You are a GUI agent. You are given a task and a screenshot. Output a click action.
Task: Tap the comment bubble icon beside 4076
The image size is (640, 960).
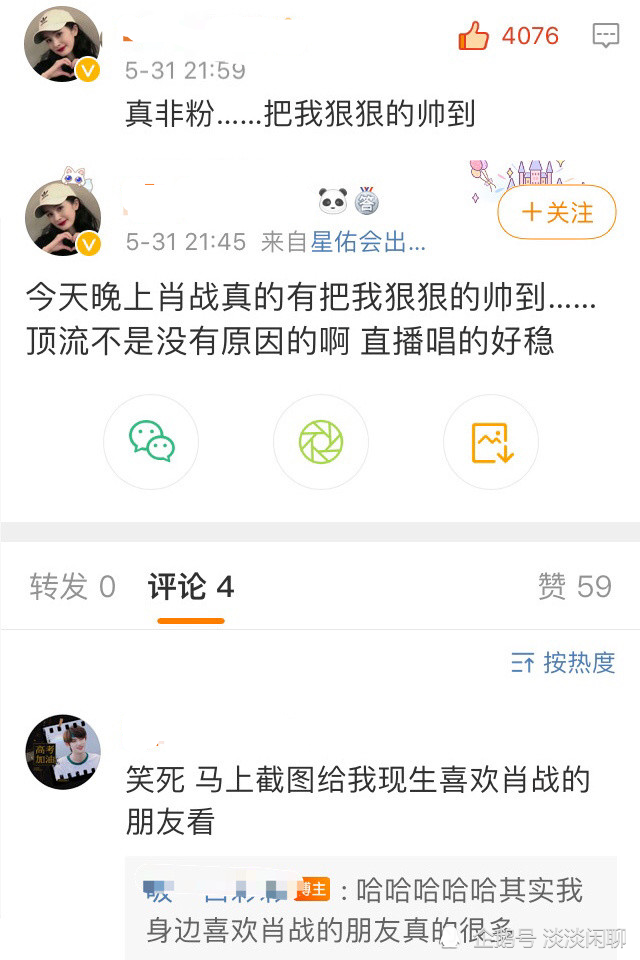tap(606, 37)
